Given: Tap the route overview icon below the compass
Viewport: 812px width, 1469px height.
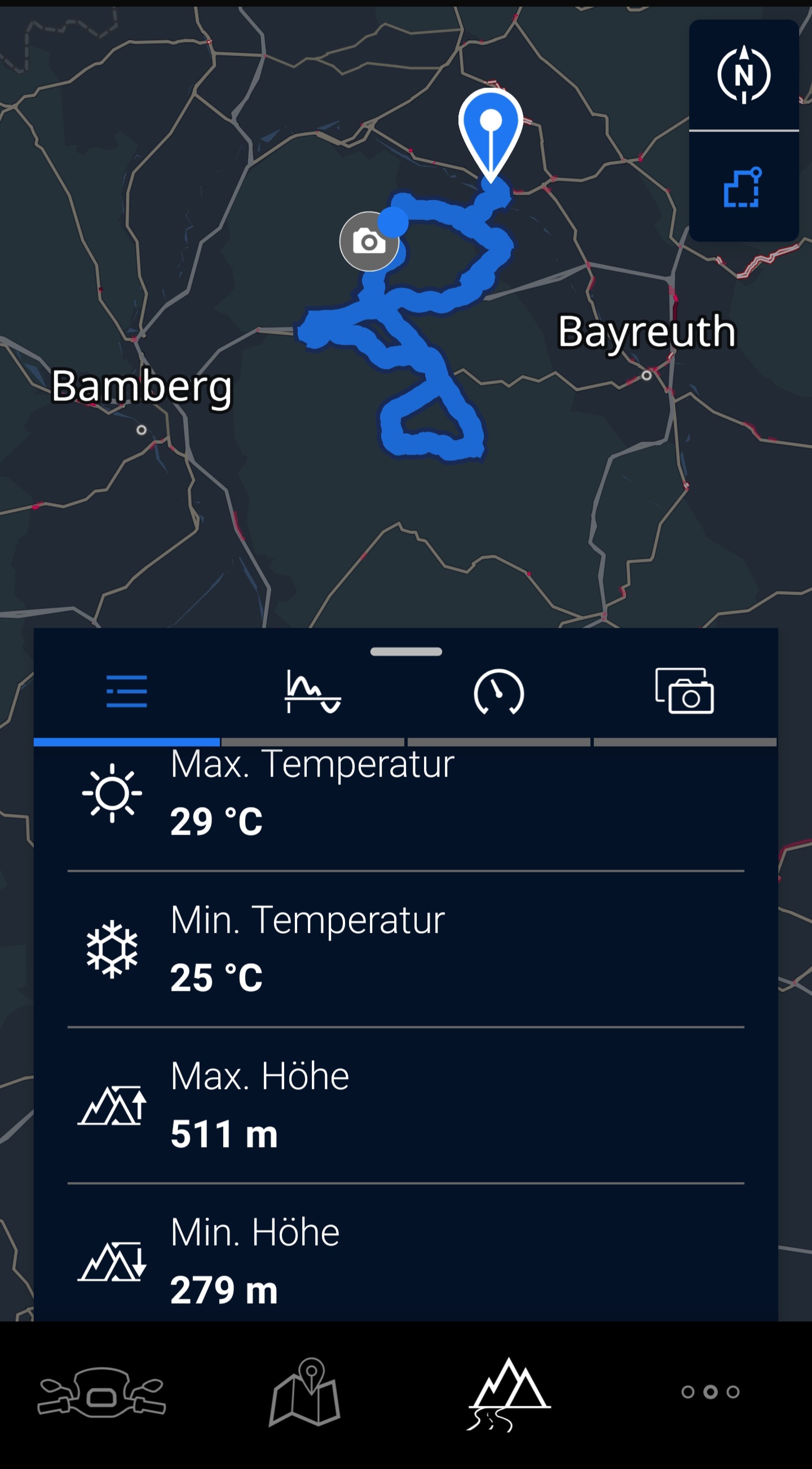Looking at the screenshot, I should [x=743, y=187].
